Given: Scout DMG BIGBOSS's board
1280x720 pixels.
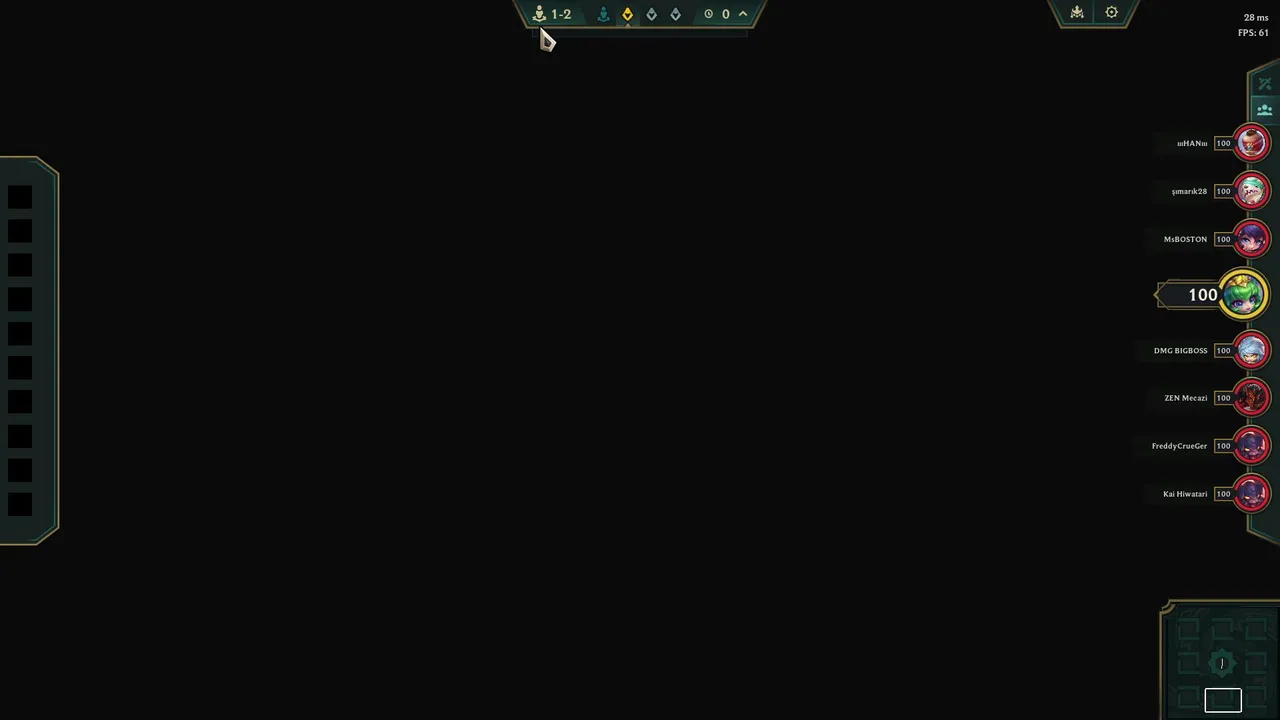Looking at the screenshot, I should pyautogui.click(x=1251, y=350).
